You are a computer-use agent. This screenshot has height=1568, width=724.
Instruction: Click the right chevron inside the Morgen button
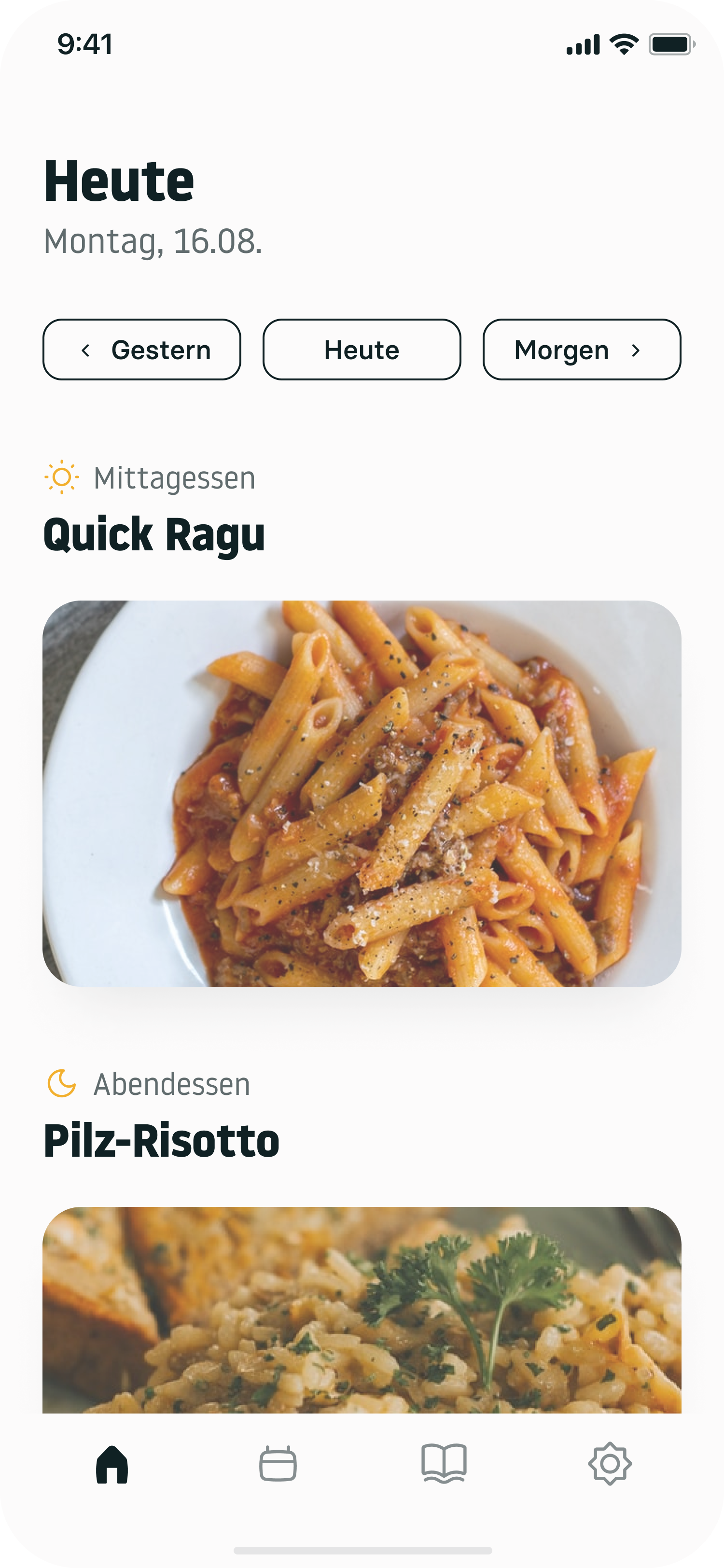pos(636,350)
